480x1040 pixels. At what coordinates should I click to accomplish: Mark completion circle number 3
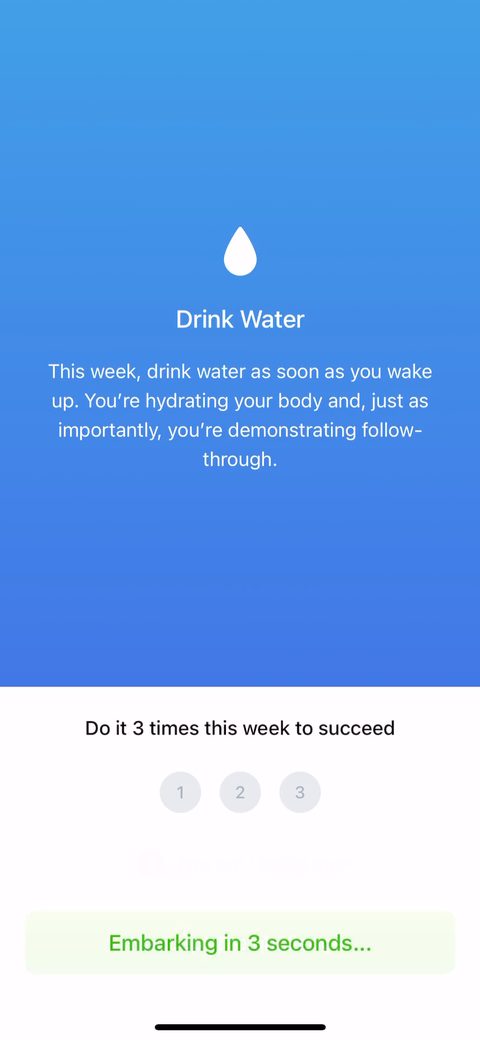(x=300, y=792)
